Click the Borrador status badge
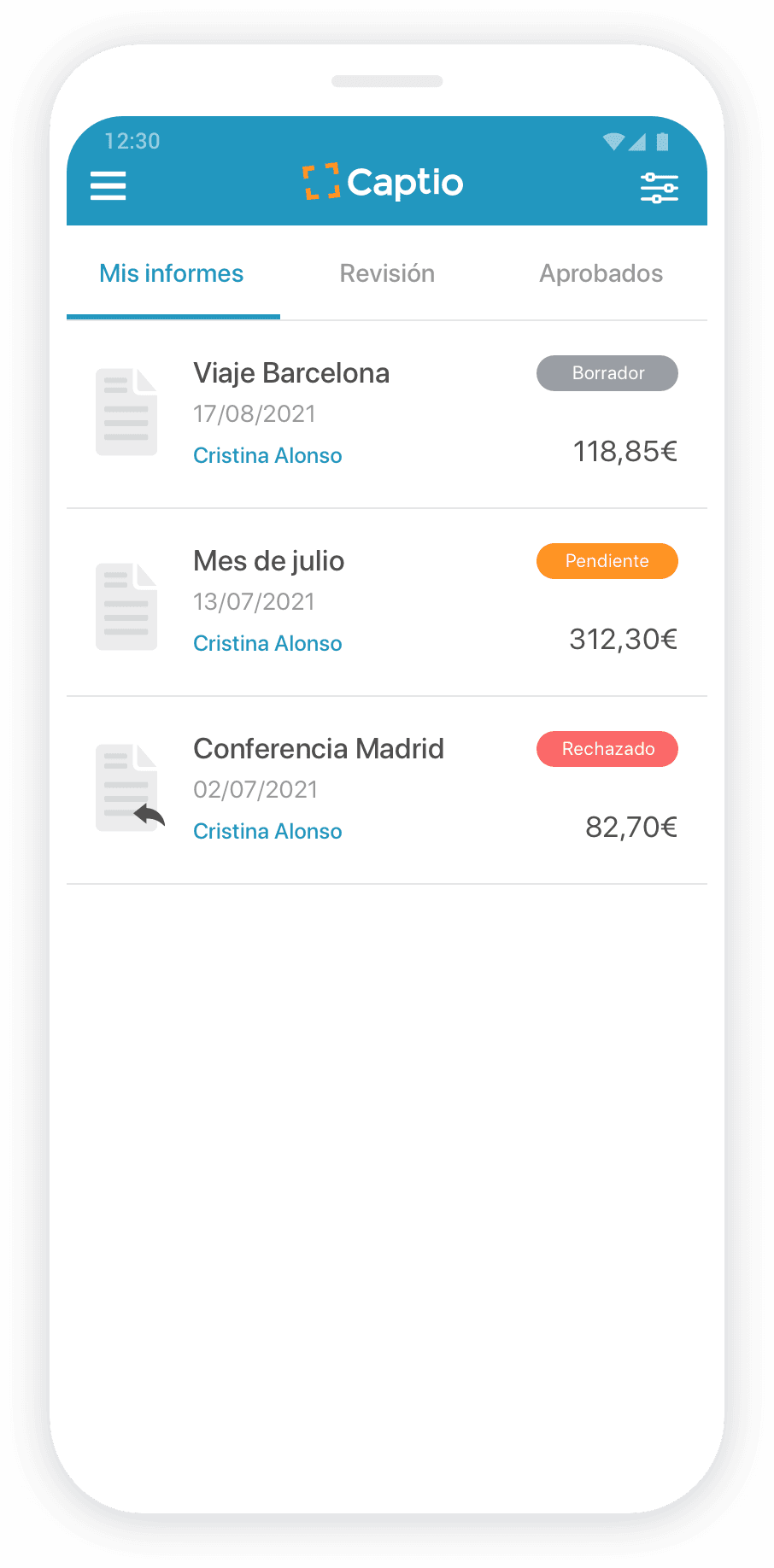Viewport: 774px width, 1568px height. 607,373
